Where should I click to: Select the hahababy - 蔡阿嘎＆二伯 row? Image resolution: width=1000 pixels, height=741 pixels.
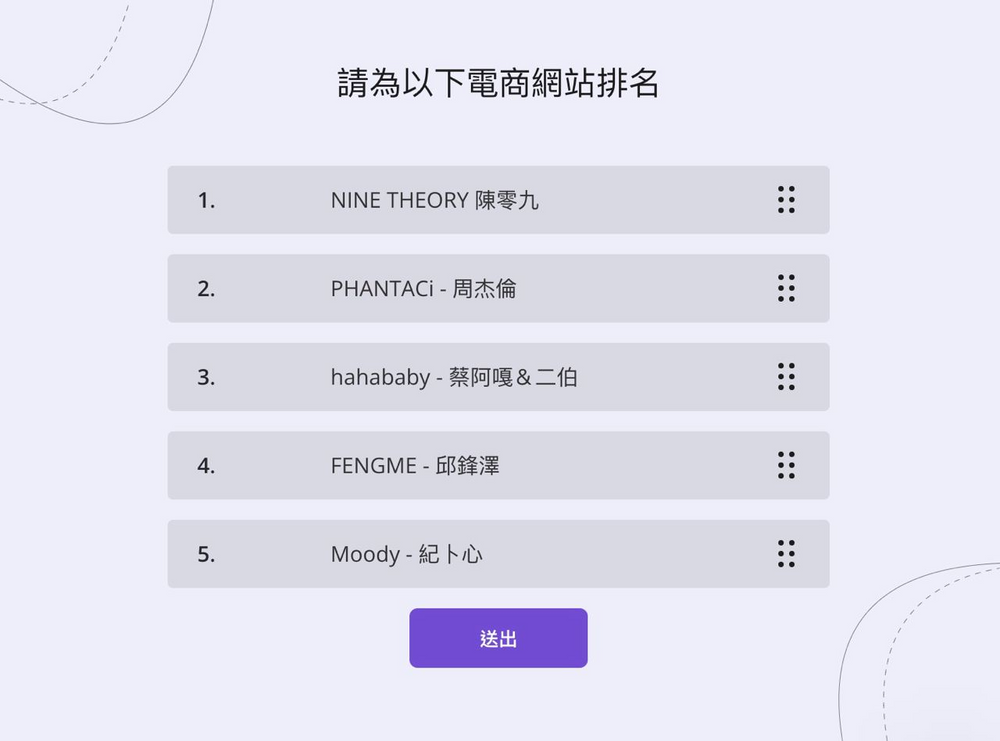click(x=454, y=377)
